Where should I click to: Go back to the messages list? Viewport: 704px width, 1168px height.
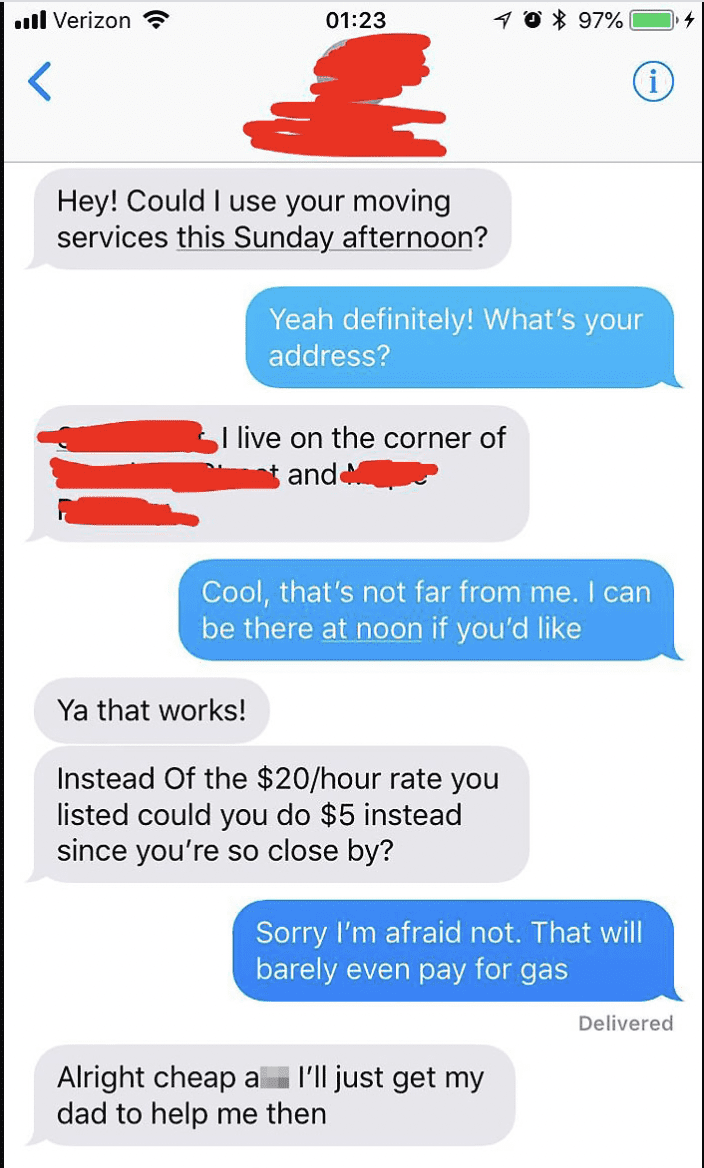pyautogui.click(x=39, y=81)
